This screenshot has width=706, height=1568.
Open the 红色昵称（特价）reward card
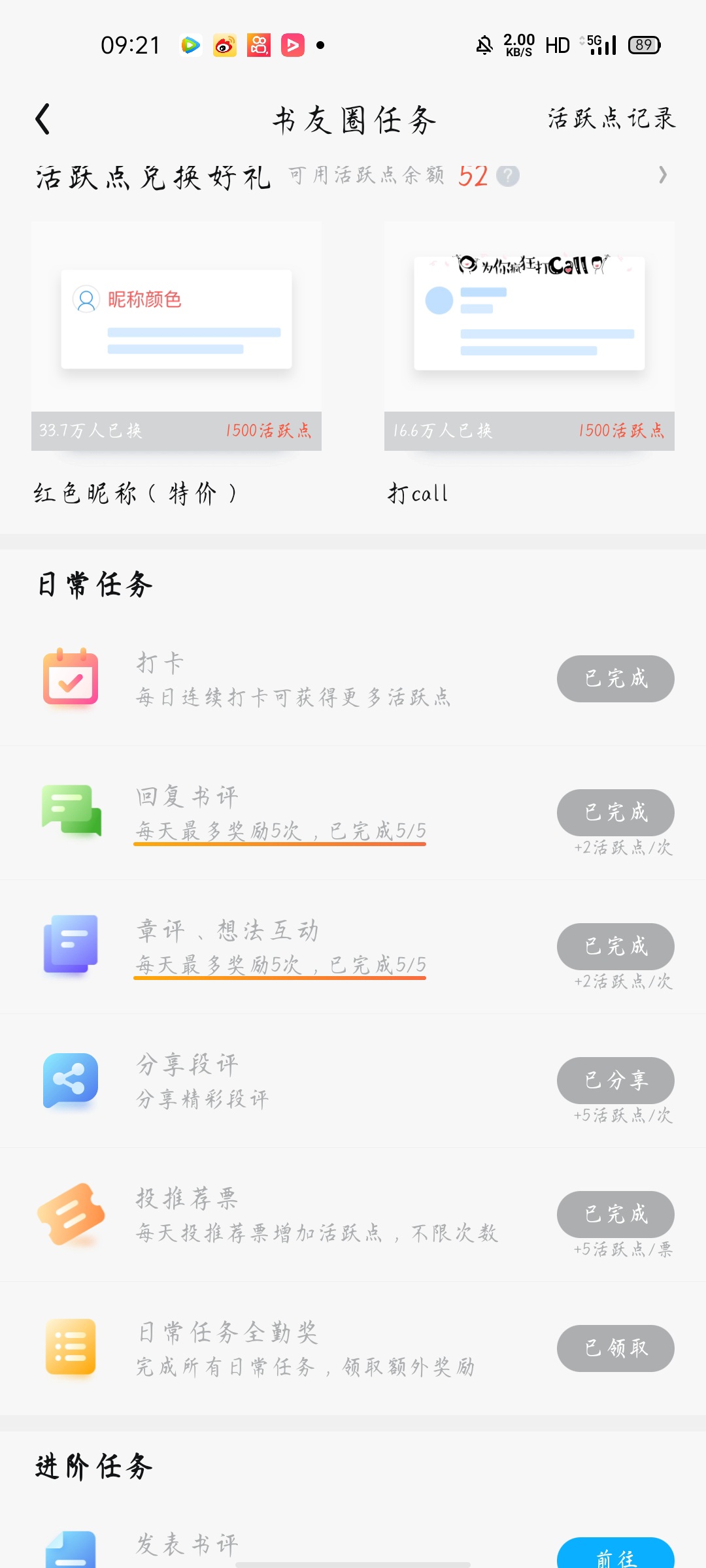click(176, 336)
